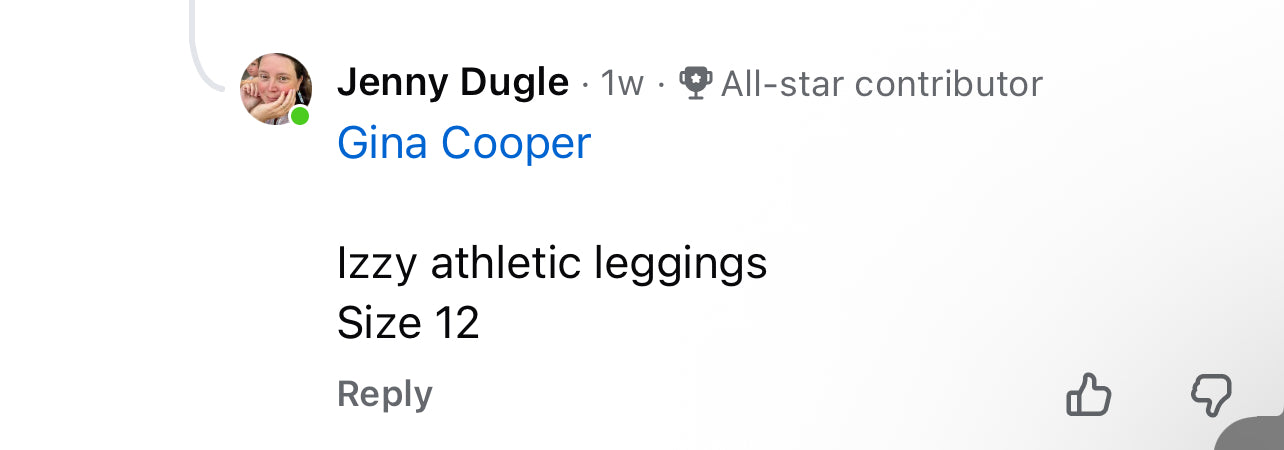Open Jenny Dugle's name link

(452, 83)
